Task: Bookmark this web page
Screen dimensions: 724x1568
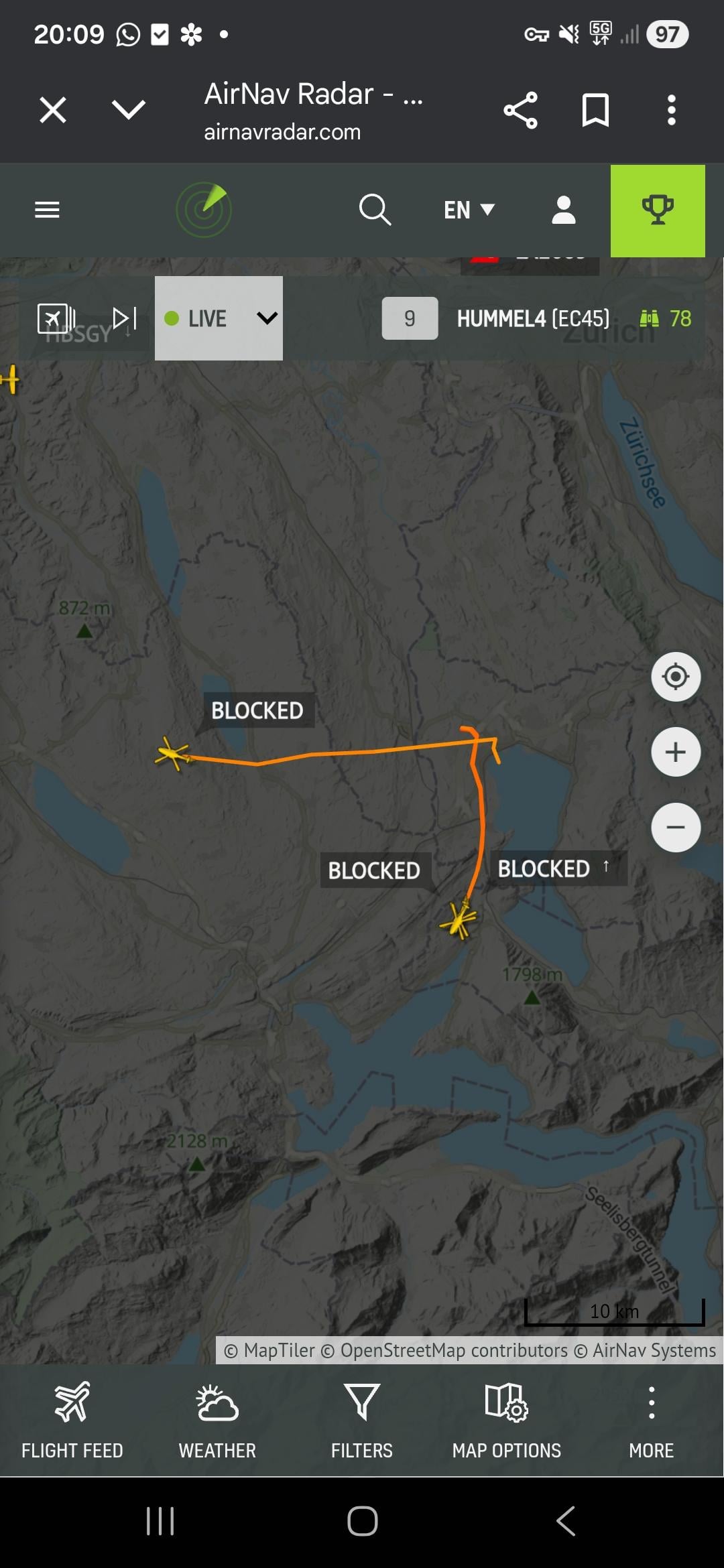Action: pos(595,110)
